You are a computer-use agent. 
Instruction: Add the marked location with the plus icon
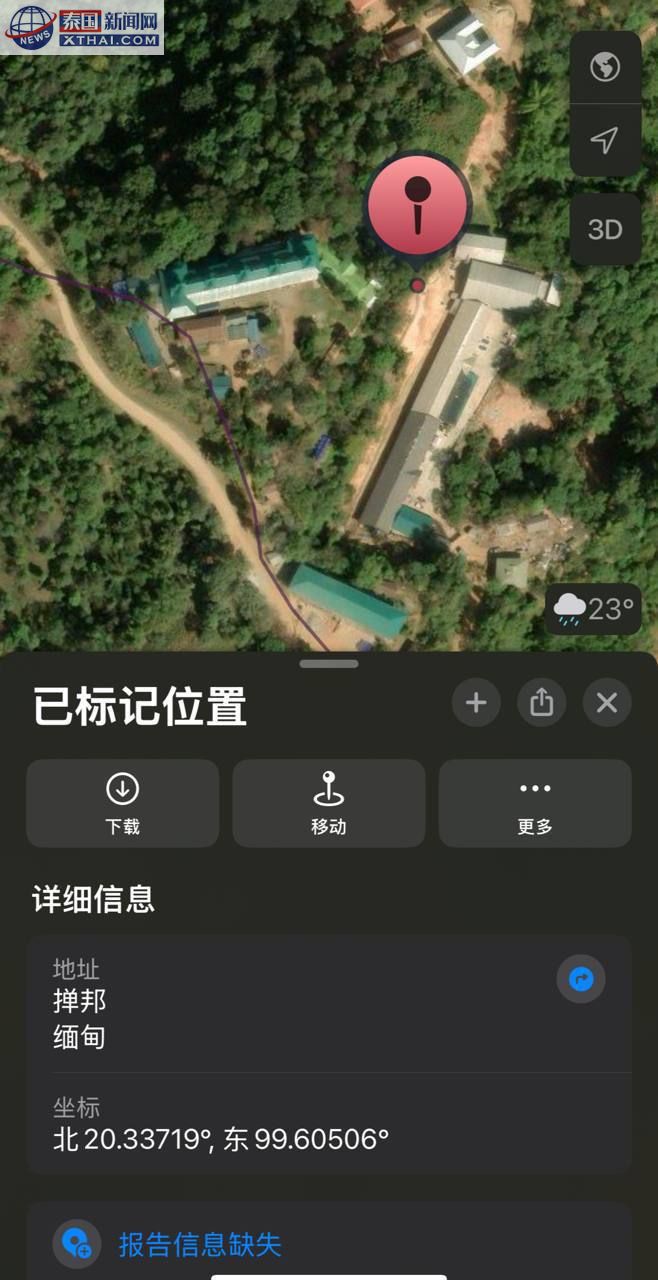pyautogui.click(x=476, y=702)
